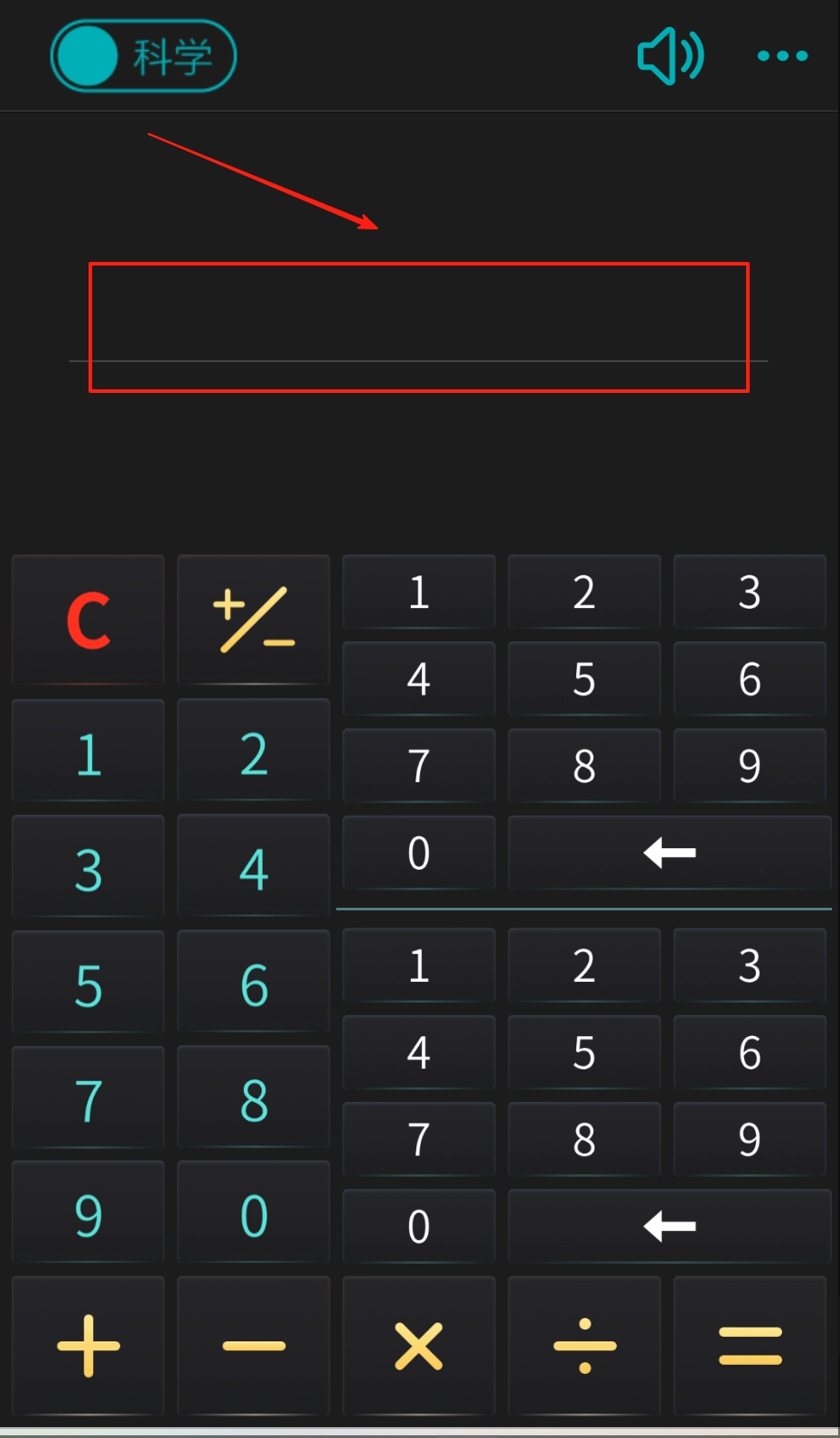Enter the large teal digit 1
The width and height of the screenshot is (840, 1438).
pos(89,753)
